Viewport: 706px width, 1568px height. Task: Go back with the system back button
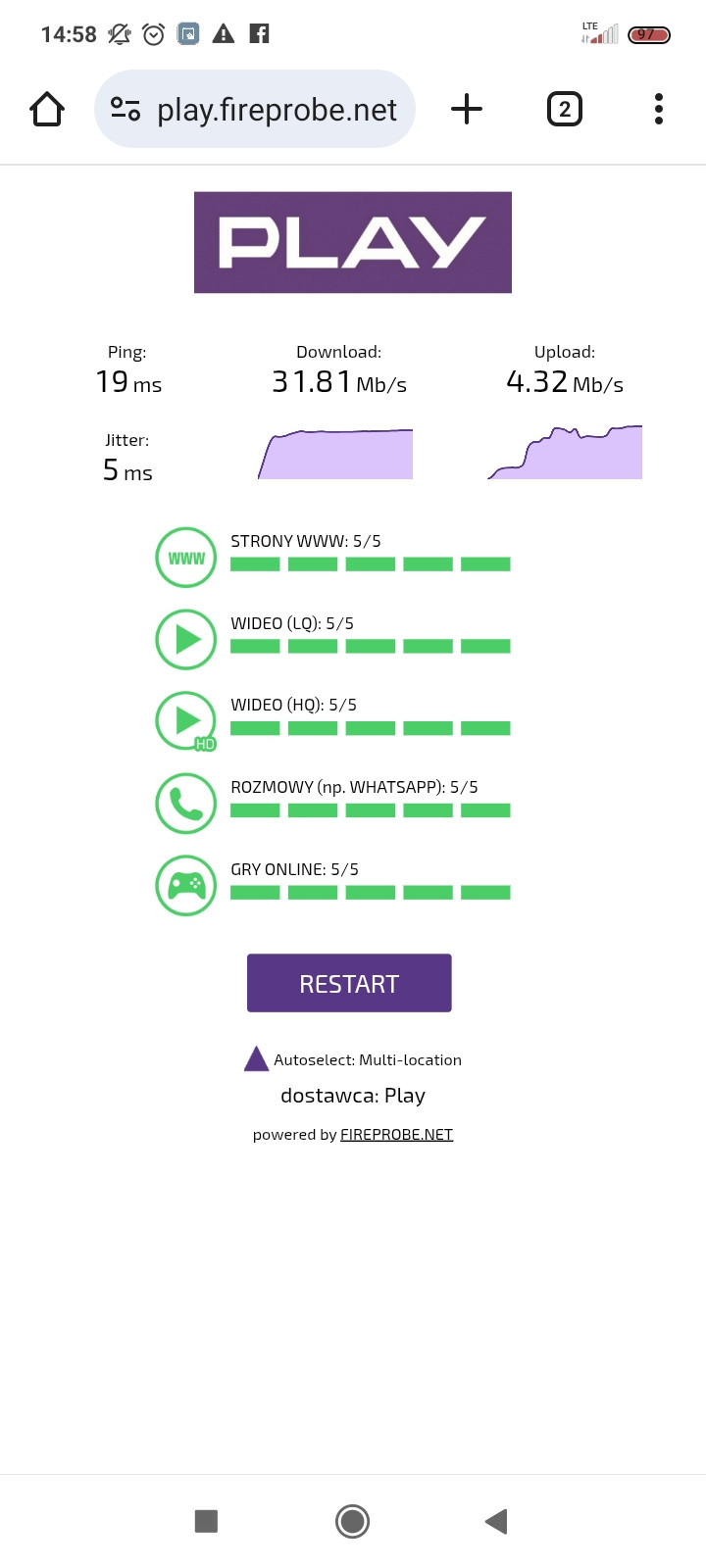[x=496, y=1521]
